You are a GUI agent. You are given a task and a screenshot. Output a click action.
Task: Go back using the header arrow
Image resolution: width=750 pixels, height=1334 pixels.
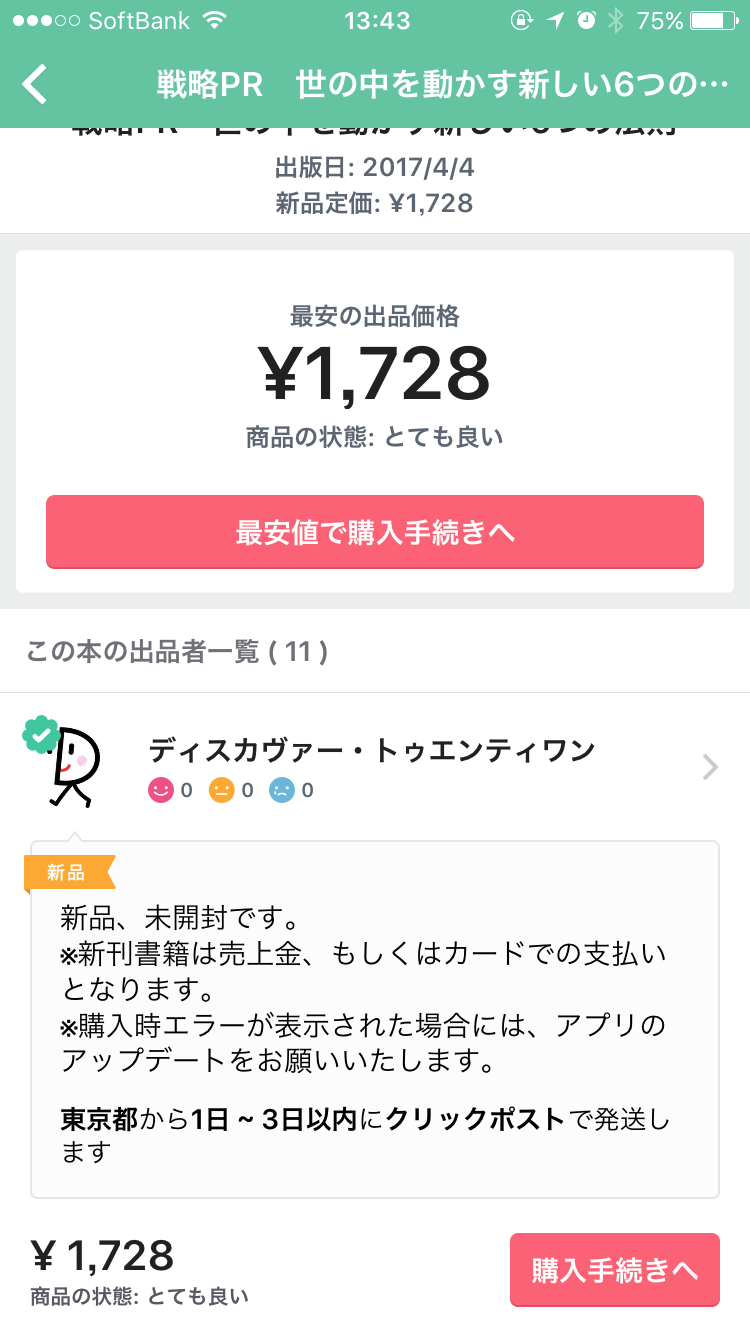click(x=36, y=85)
